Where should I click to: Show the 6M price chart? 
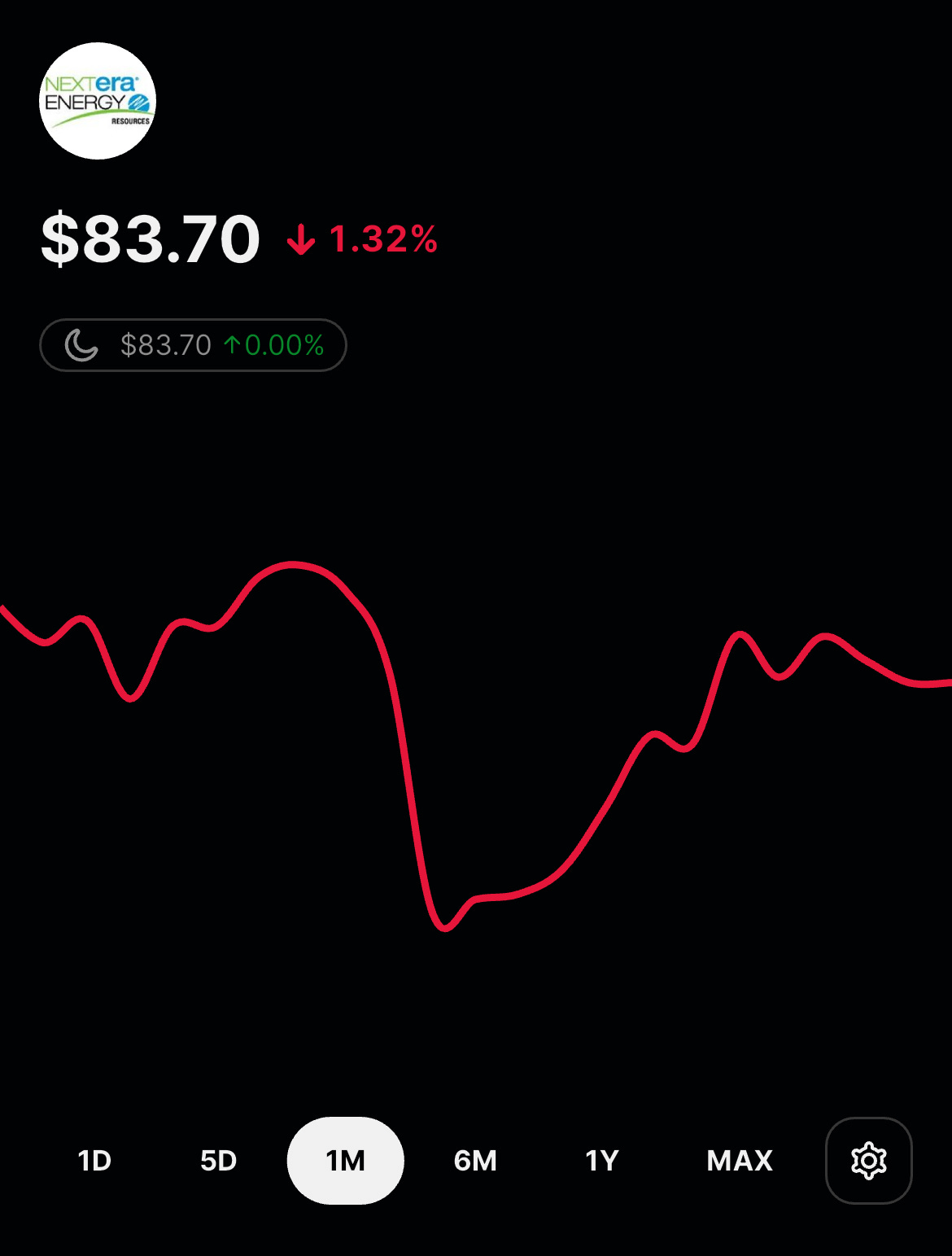pyautogui.click(x=475, y=1160)
